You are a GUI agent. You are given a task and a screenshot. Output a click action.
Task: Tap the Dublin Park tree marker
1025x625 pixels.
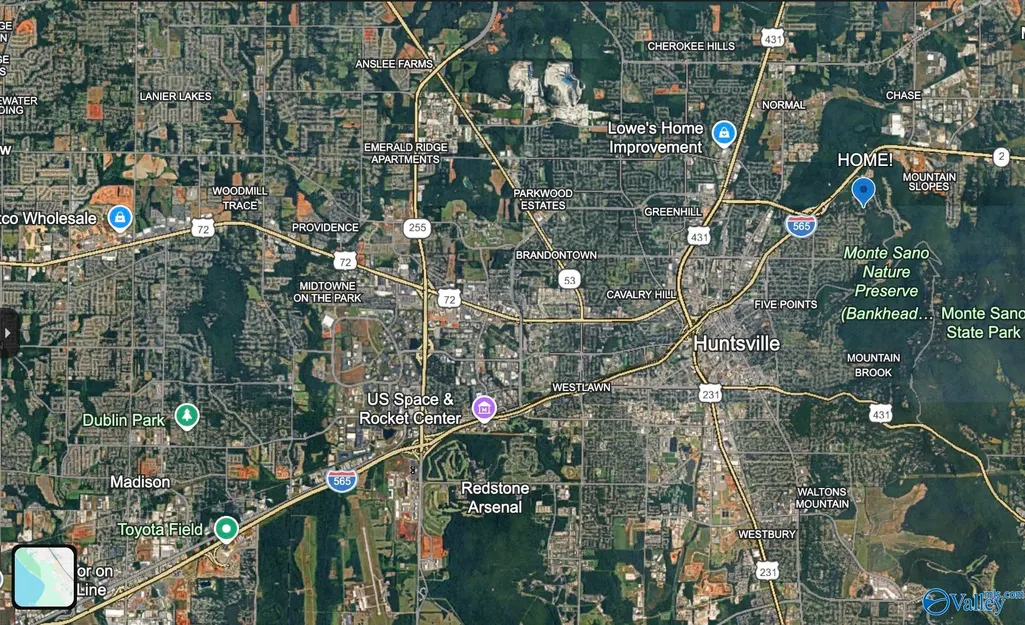click(x=187, y=416)
